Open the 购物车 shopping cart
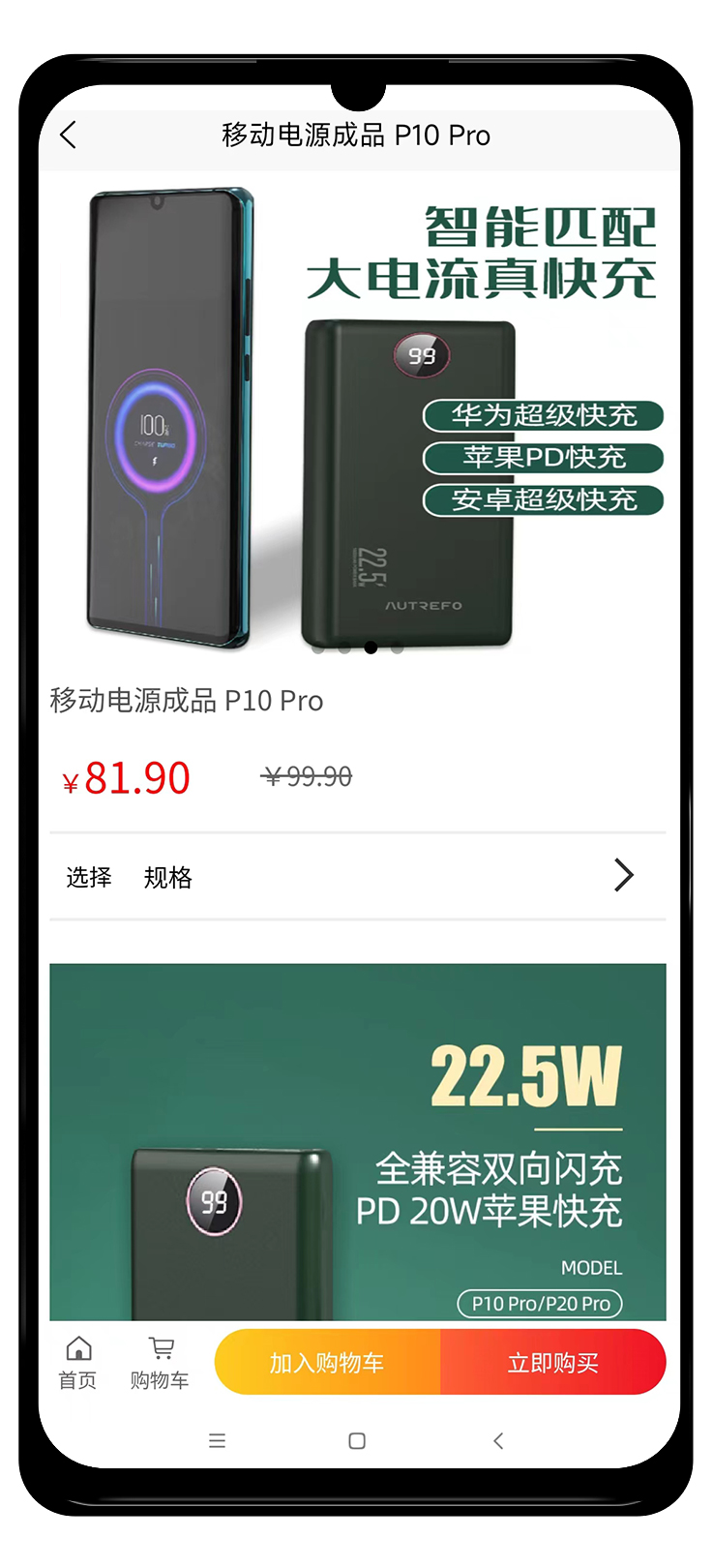The width and height of the screenshot is (713, 1568). coord(161,1362)
